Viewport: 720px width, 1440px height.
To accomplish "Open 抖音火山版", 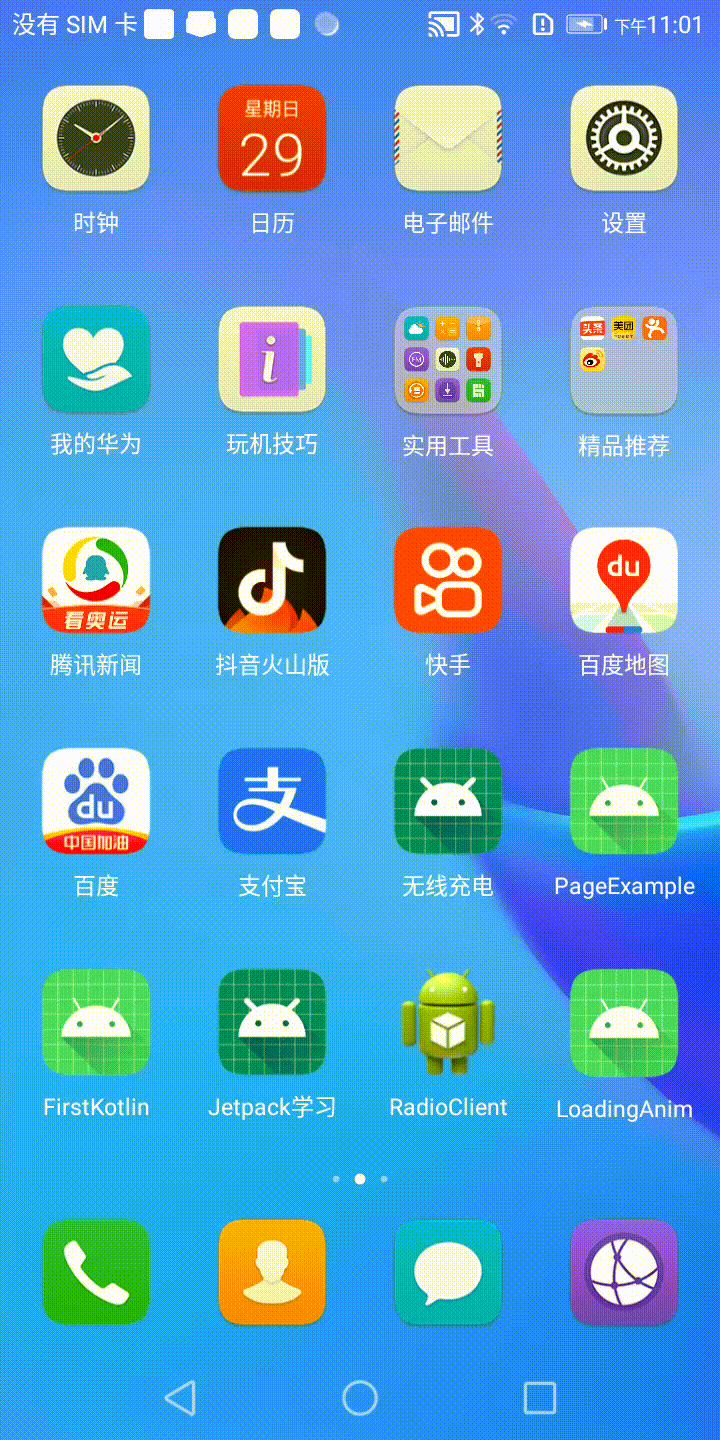I will pos(272,581).
